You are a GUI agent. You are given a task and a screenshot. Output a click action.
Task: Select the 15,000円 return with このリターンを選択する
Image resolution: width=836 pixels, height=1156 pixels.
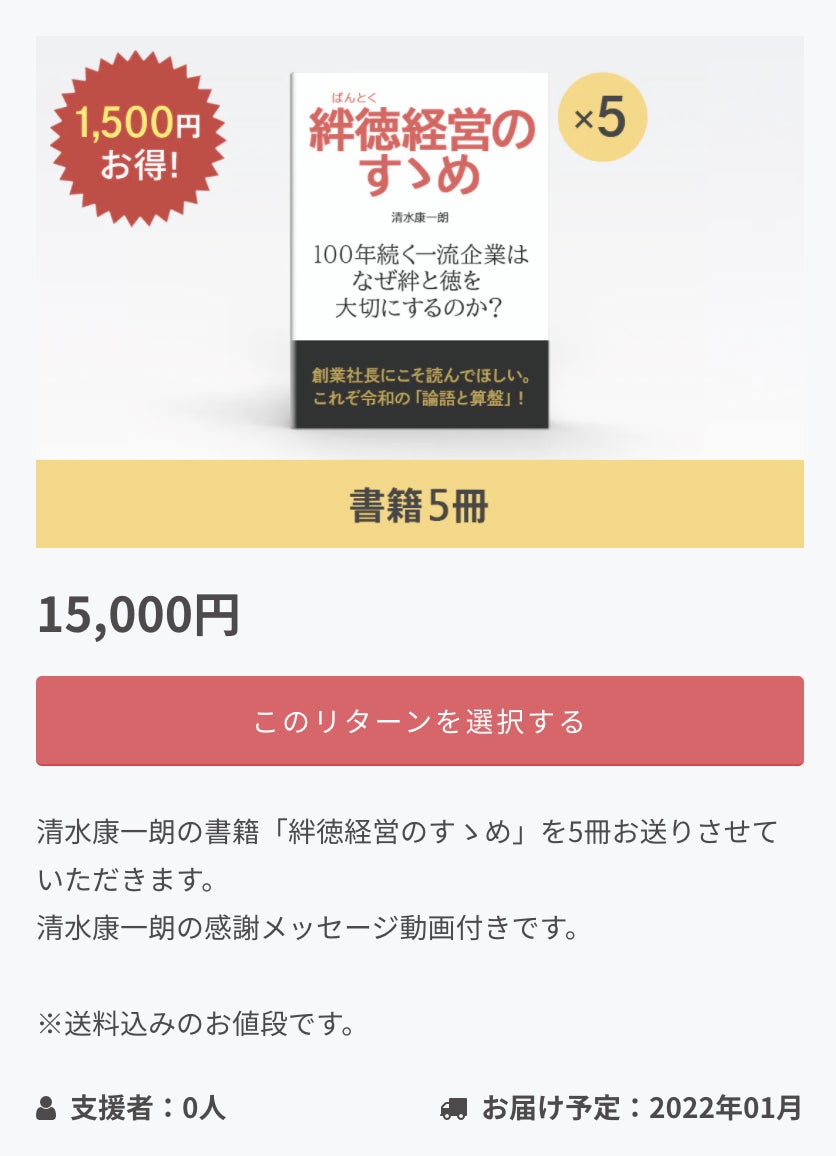(x=419, y=721)
